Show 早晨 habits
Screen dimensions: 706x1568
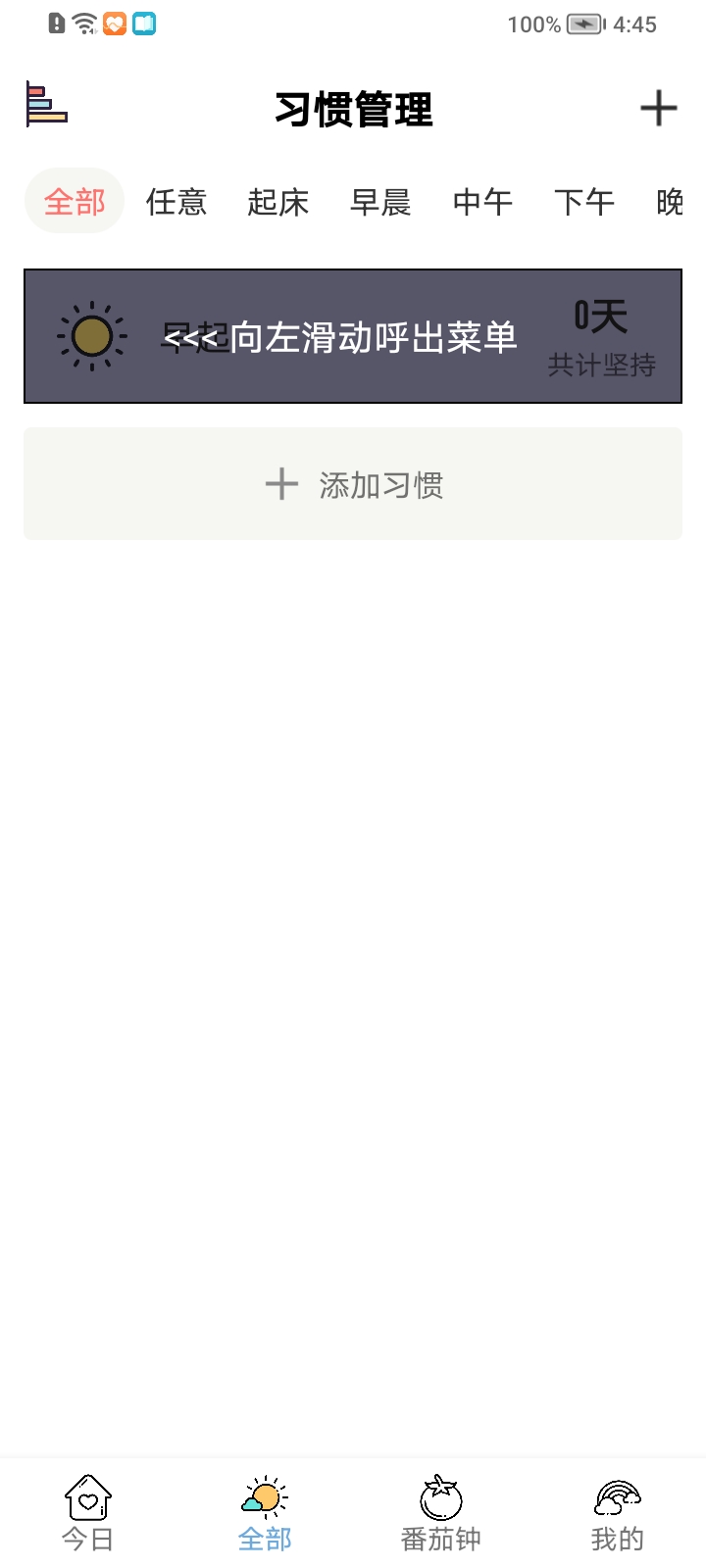[380, 202]
